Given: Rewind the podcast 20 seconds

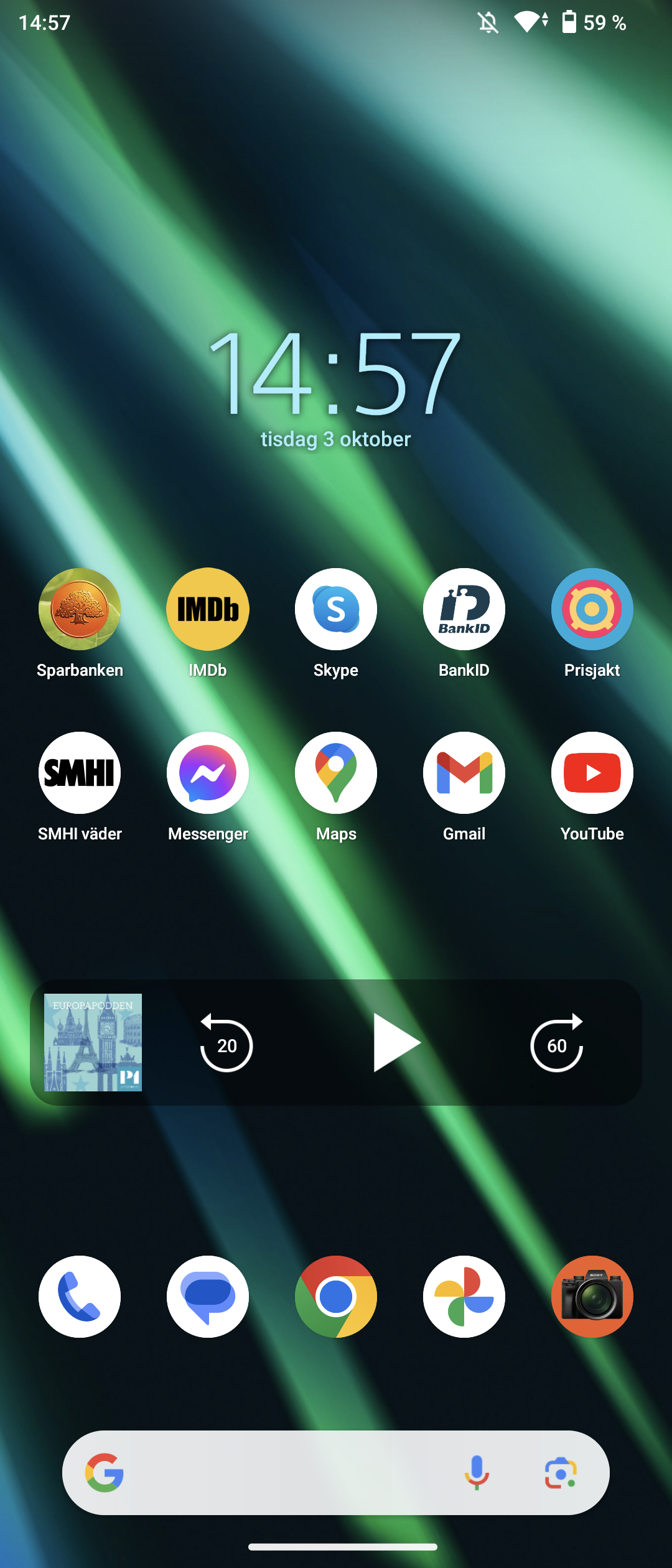Looking at the screenshot, I should (x=226, y=1043).
